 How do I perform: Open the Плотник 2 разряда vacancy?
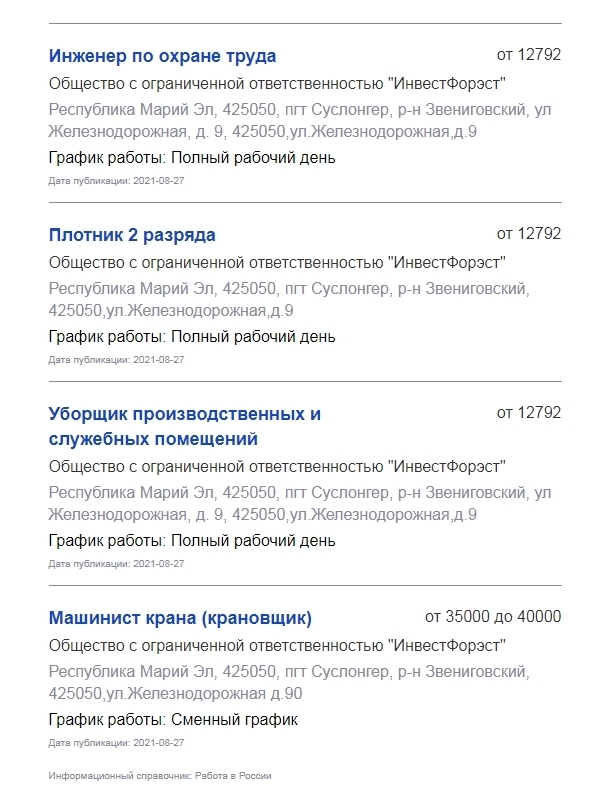132,235
